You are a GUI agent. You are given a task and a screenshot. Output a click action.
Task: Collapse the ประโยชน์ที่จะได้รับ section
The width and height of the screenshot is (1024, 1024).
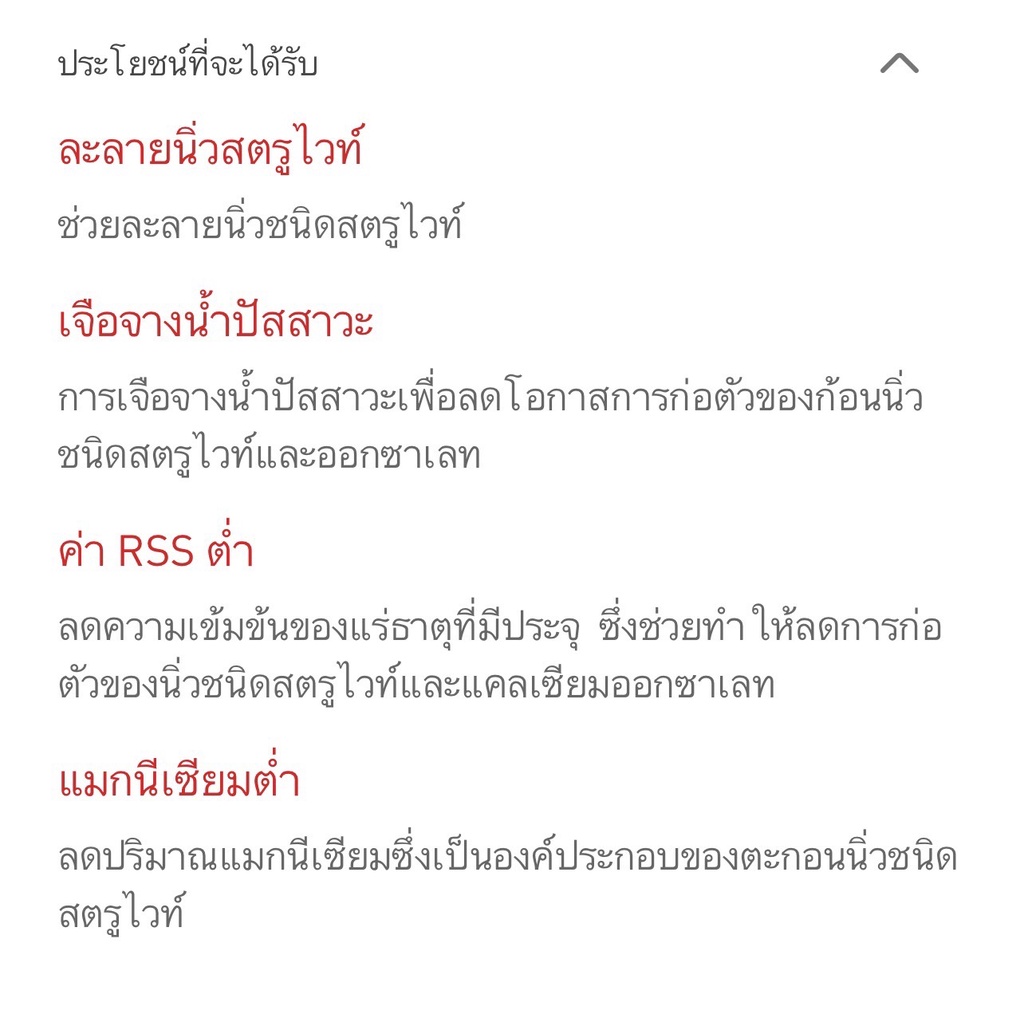(899, 63)
